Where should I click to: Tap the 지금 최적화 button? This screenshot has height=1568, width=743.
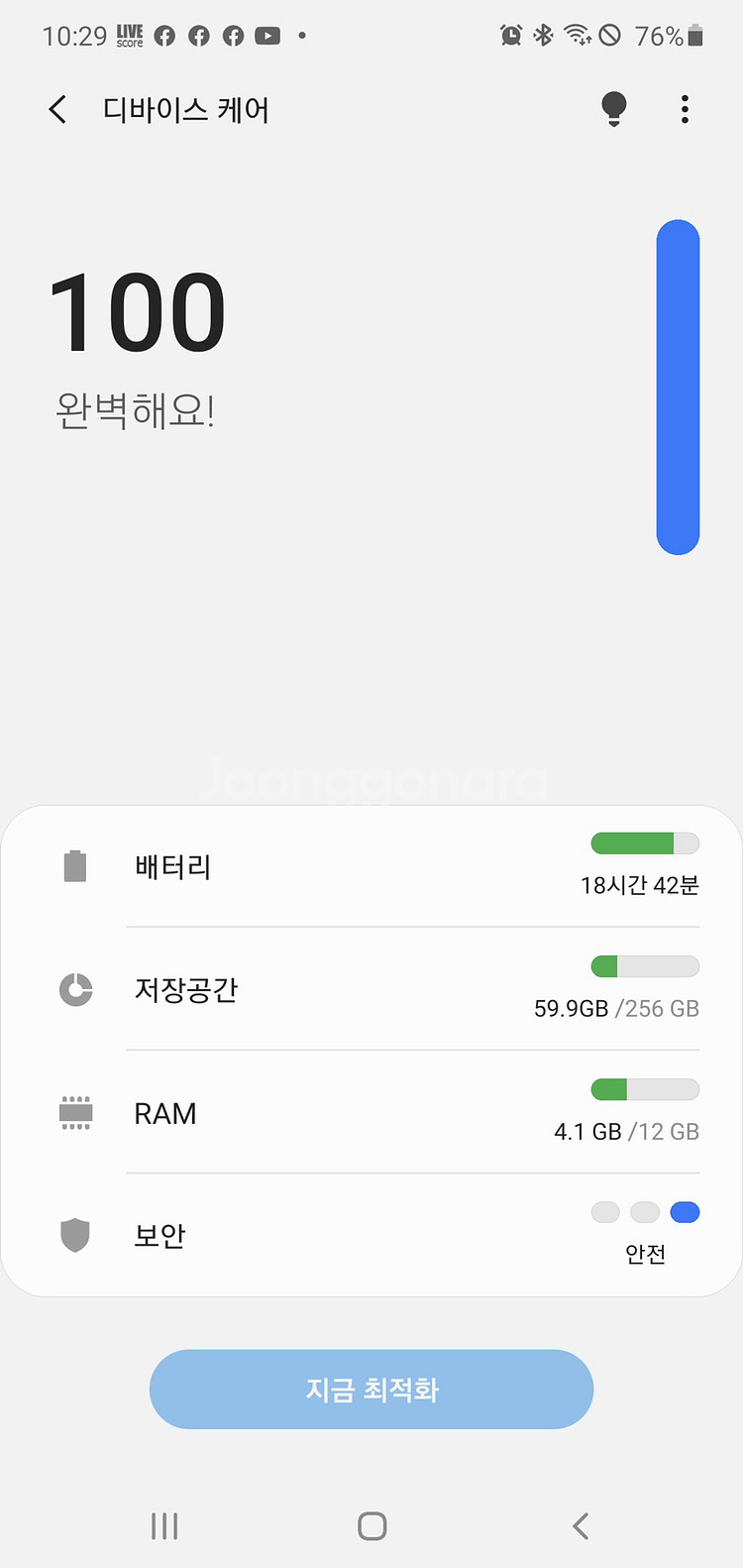371,1389
